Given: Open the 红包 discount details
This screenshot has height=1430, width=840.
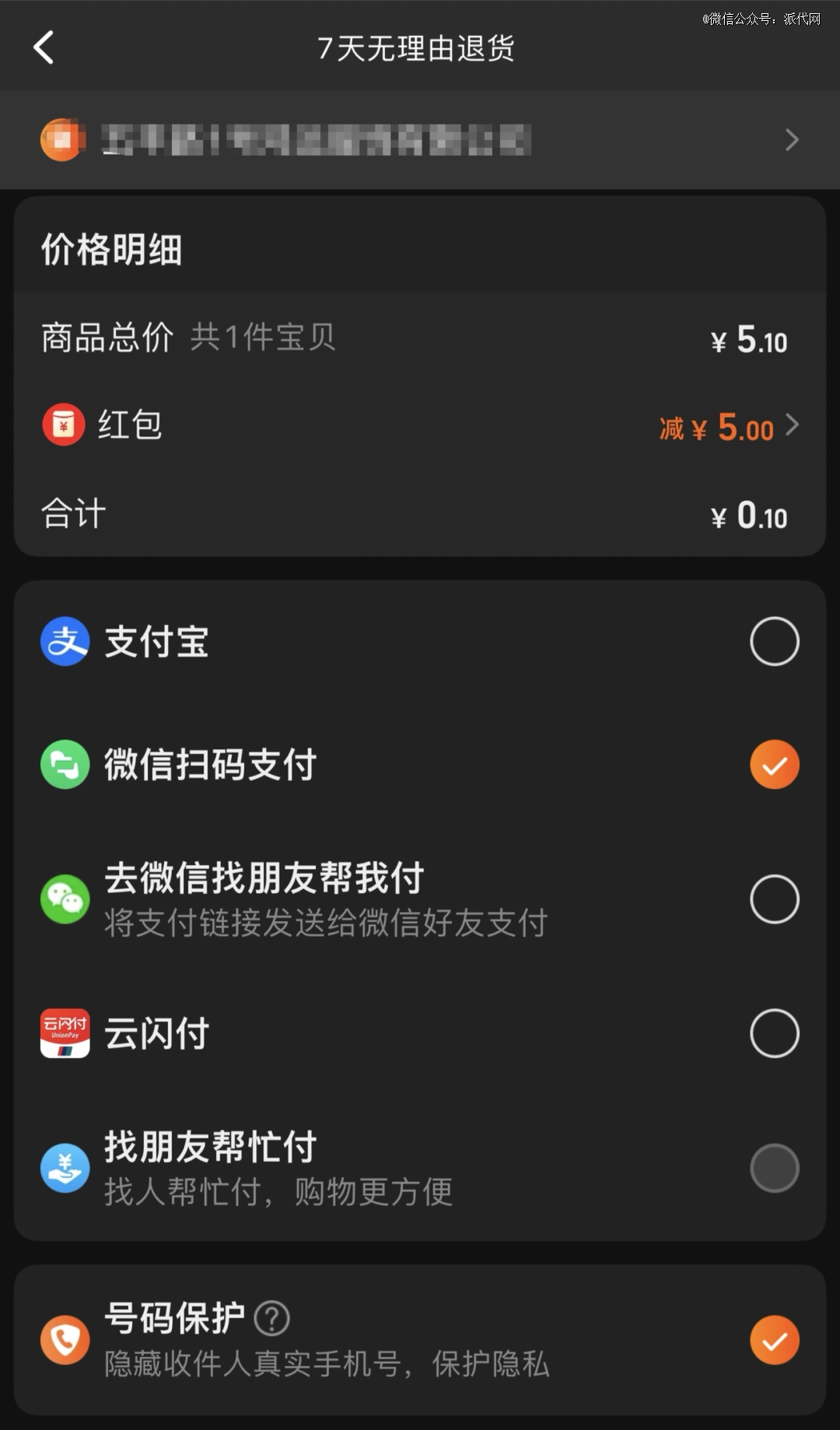Looking at the screenshot, I should pos(420,426).
